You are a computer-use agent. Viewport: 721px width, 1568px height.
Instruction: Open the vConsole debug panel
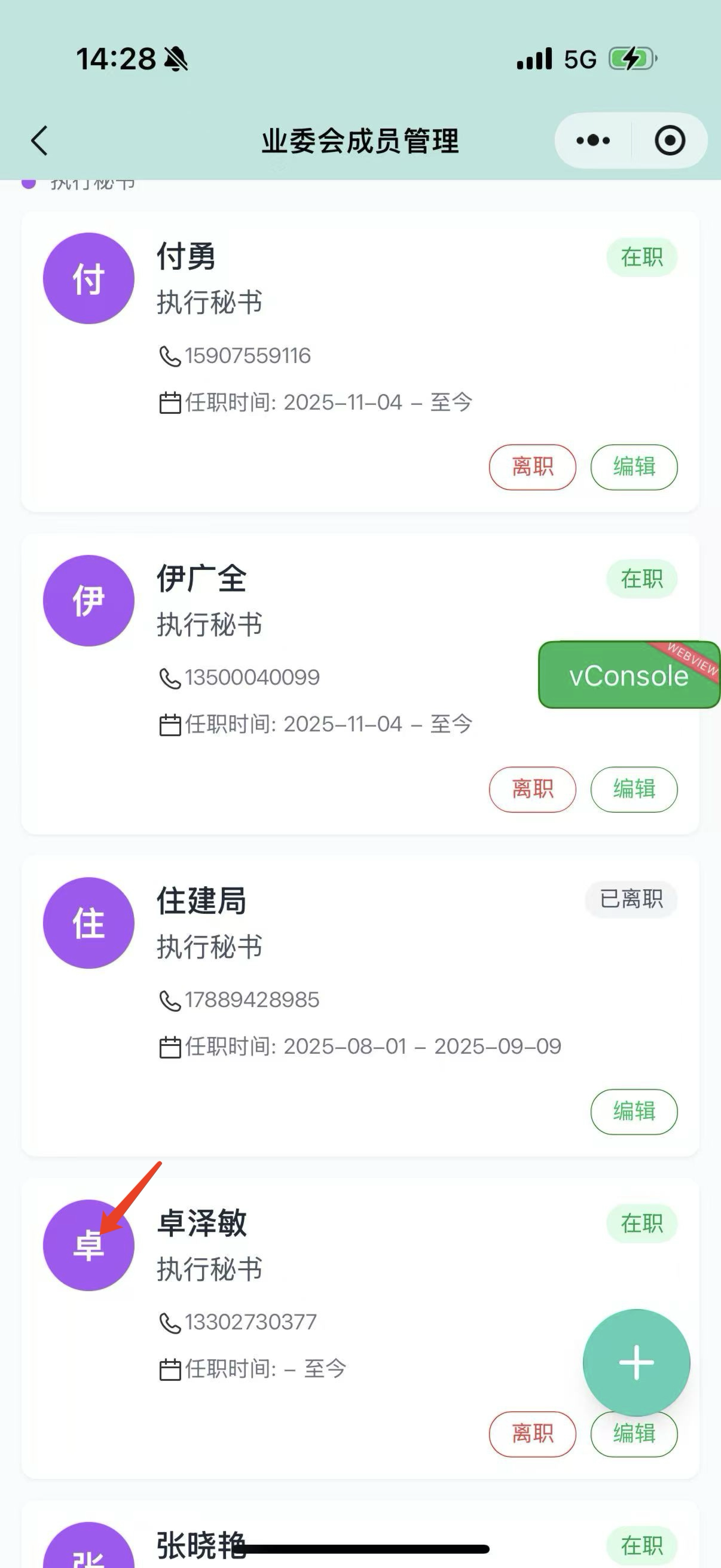628,675
